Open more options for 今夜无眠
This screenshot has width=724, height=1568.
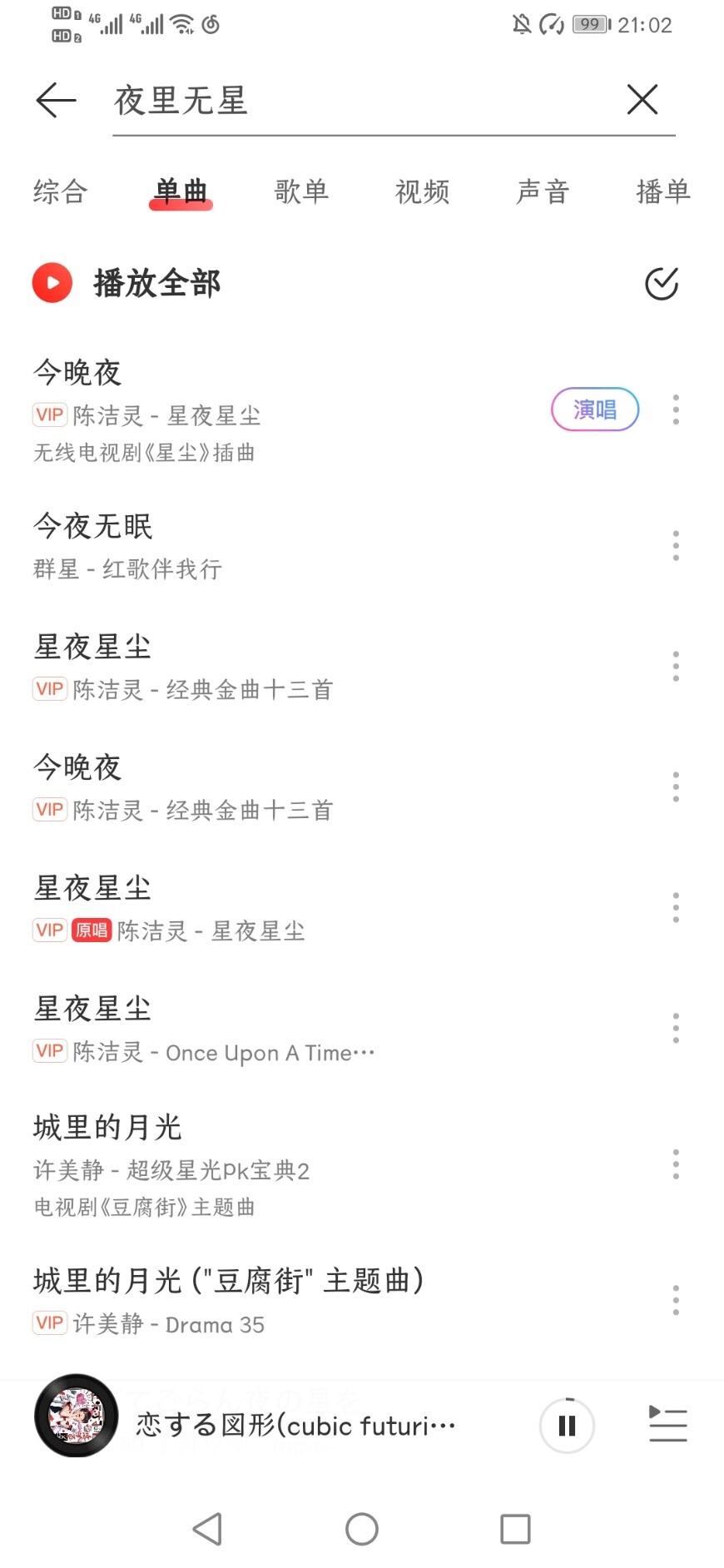point(676,546)
